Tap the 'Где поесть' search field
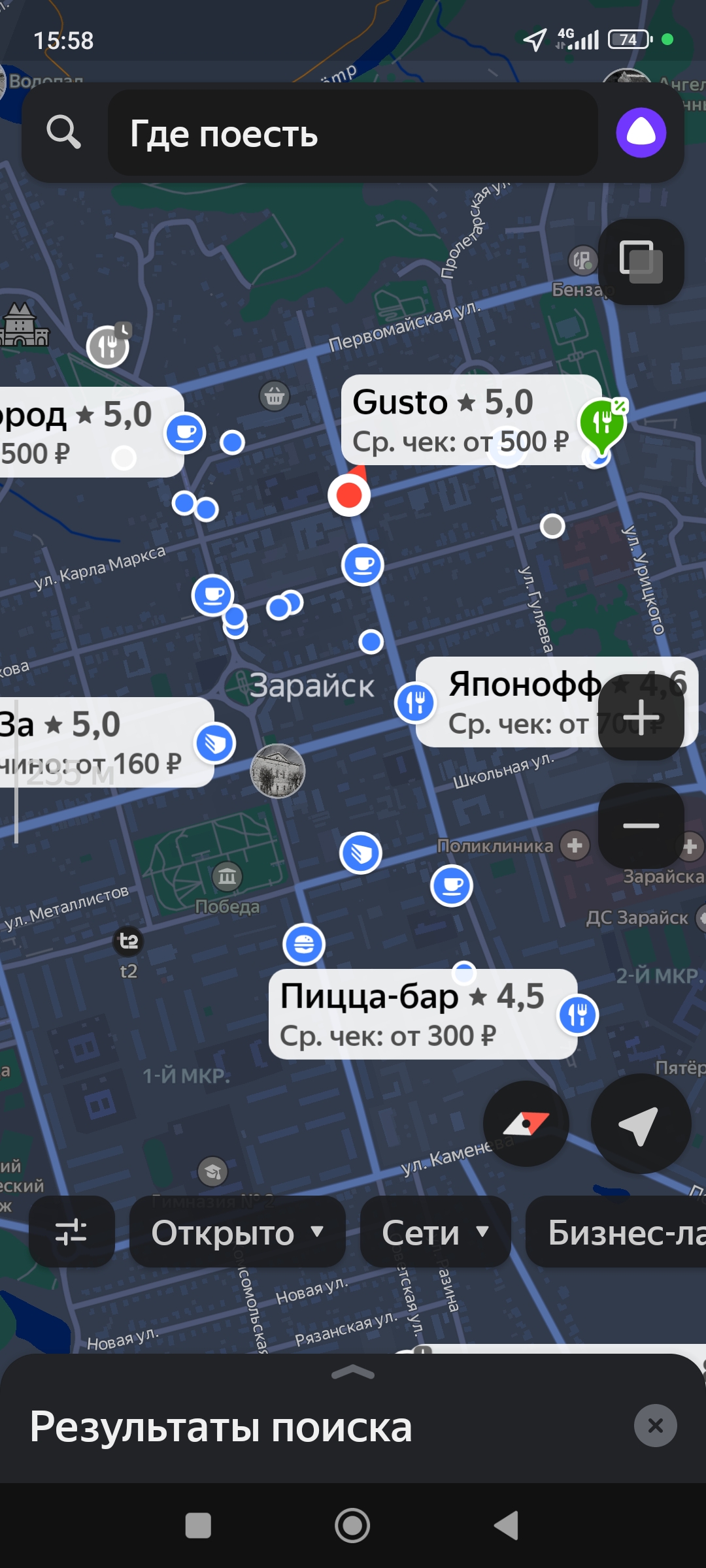 [353, 133]
